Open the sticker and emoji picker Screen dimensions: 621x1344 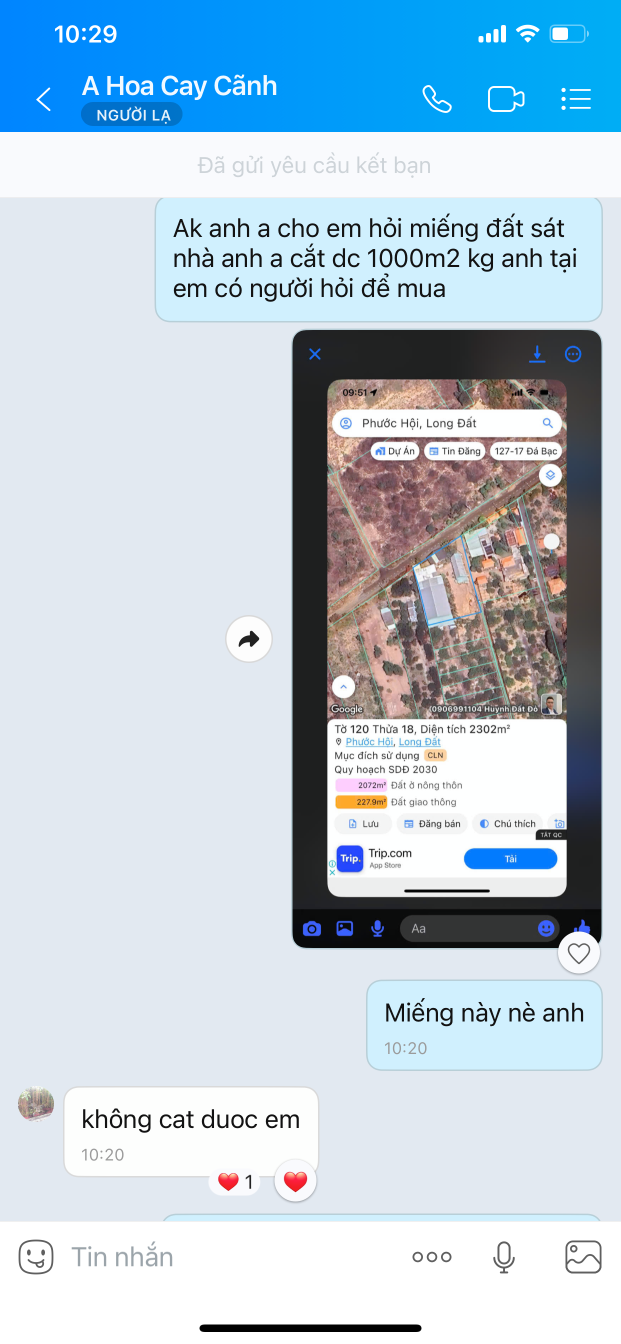[36, 1257]
